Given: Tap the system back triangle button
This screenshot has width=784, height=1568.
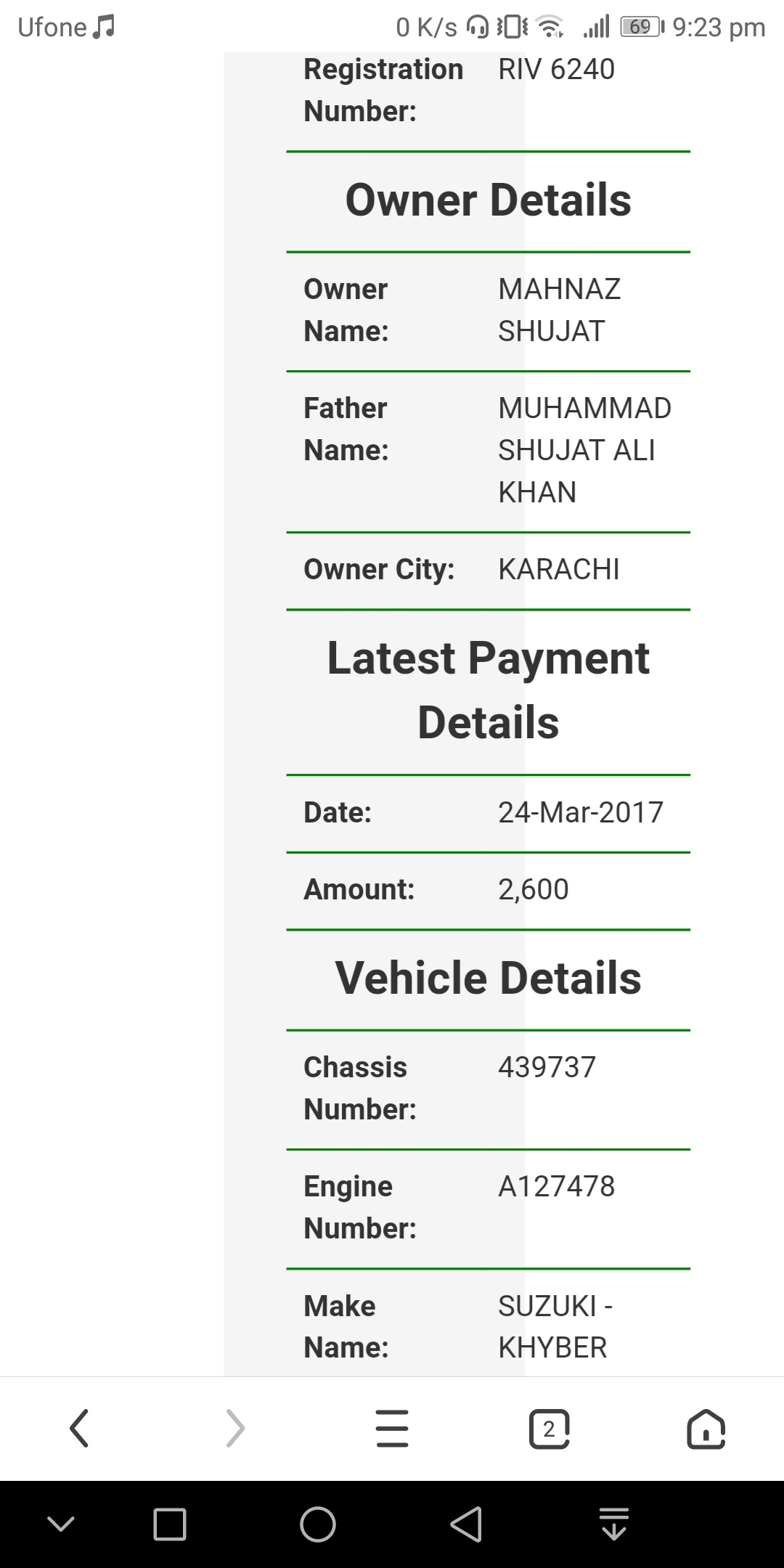Looking at the screenshot, I should 467,1524.
